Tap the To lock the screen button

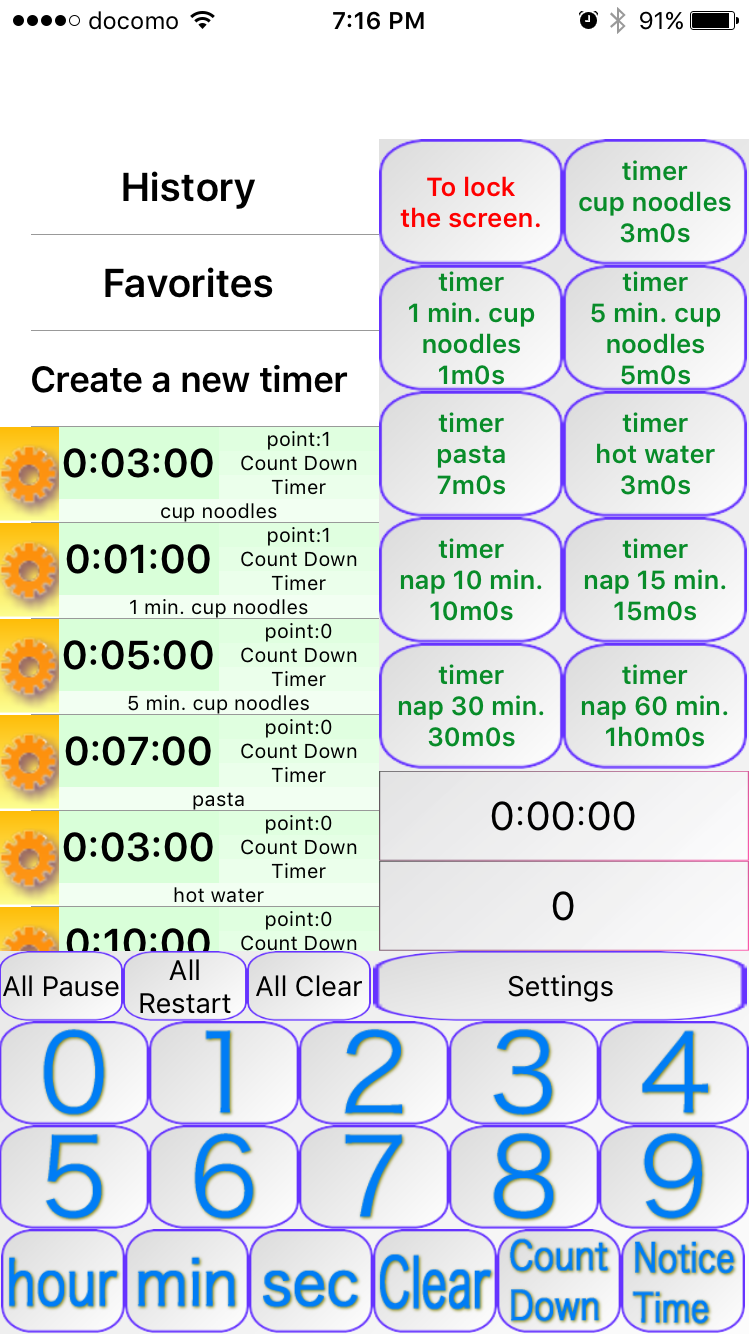pos(471,202)
